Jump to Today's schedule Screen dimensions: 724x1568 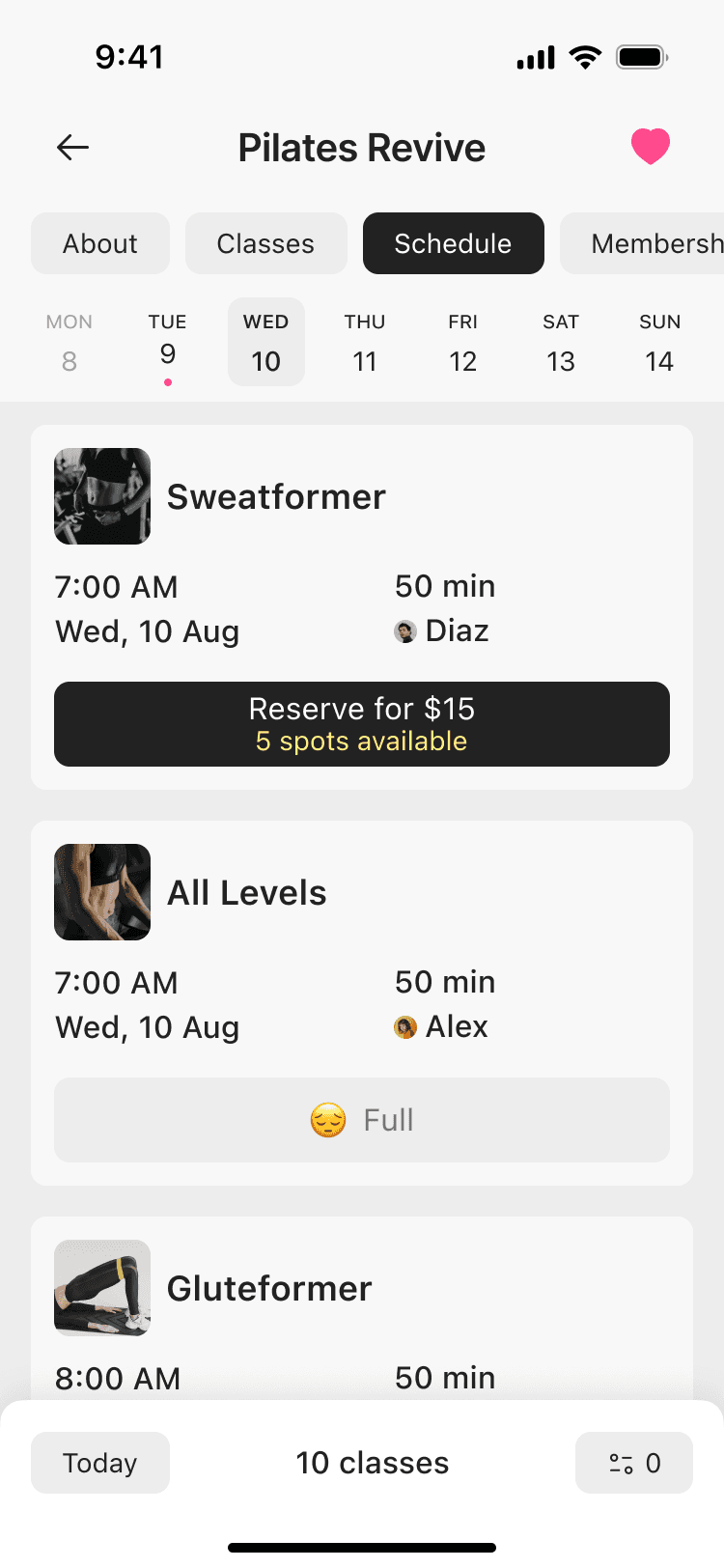[100, 1463]
